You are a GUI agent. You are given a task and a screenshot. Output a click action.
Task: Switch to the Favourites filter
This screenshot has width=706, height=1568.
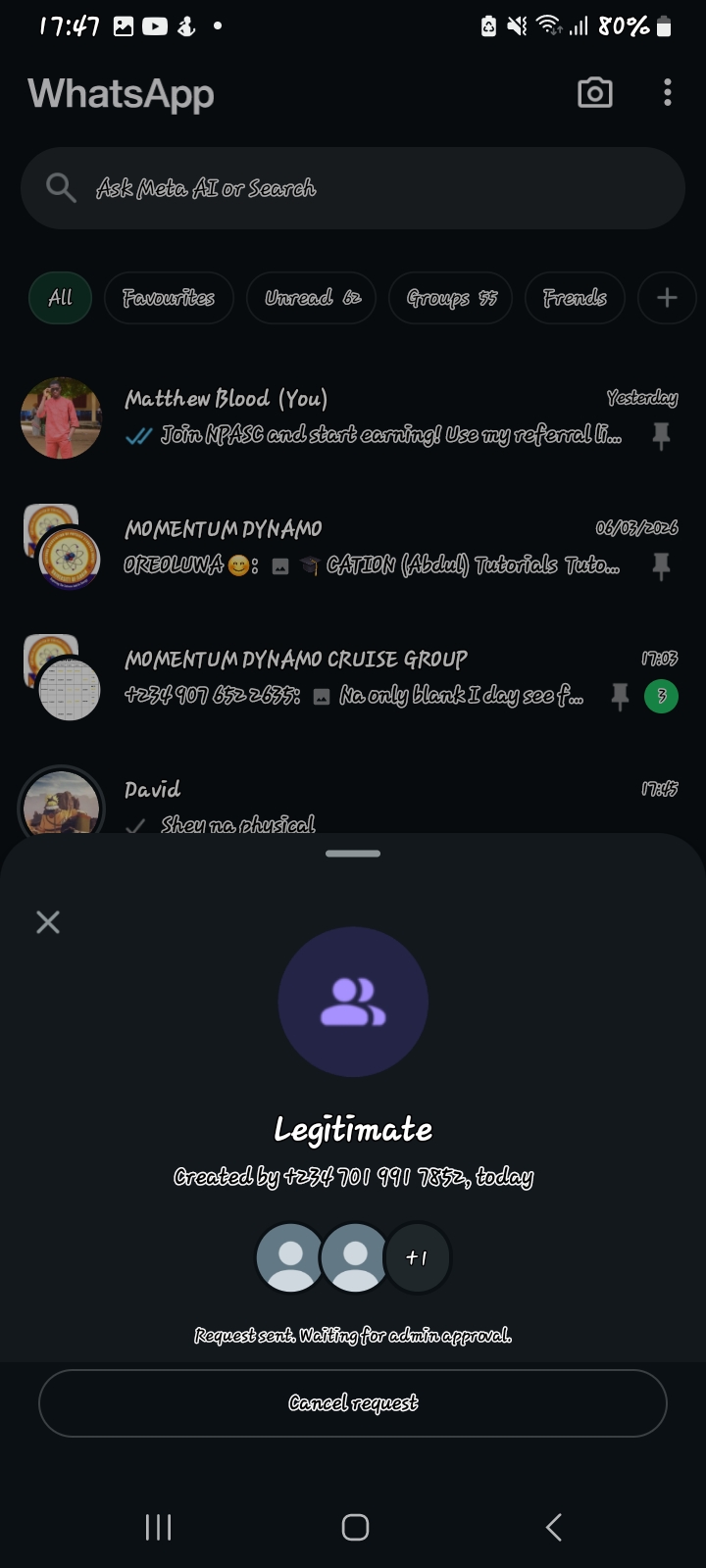click(x=169, y=297)
